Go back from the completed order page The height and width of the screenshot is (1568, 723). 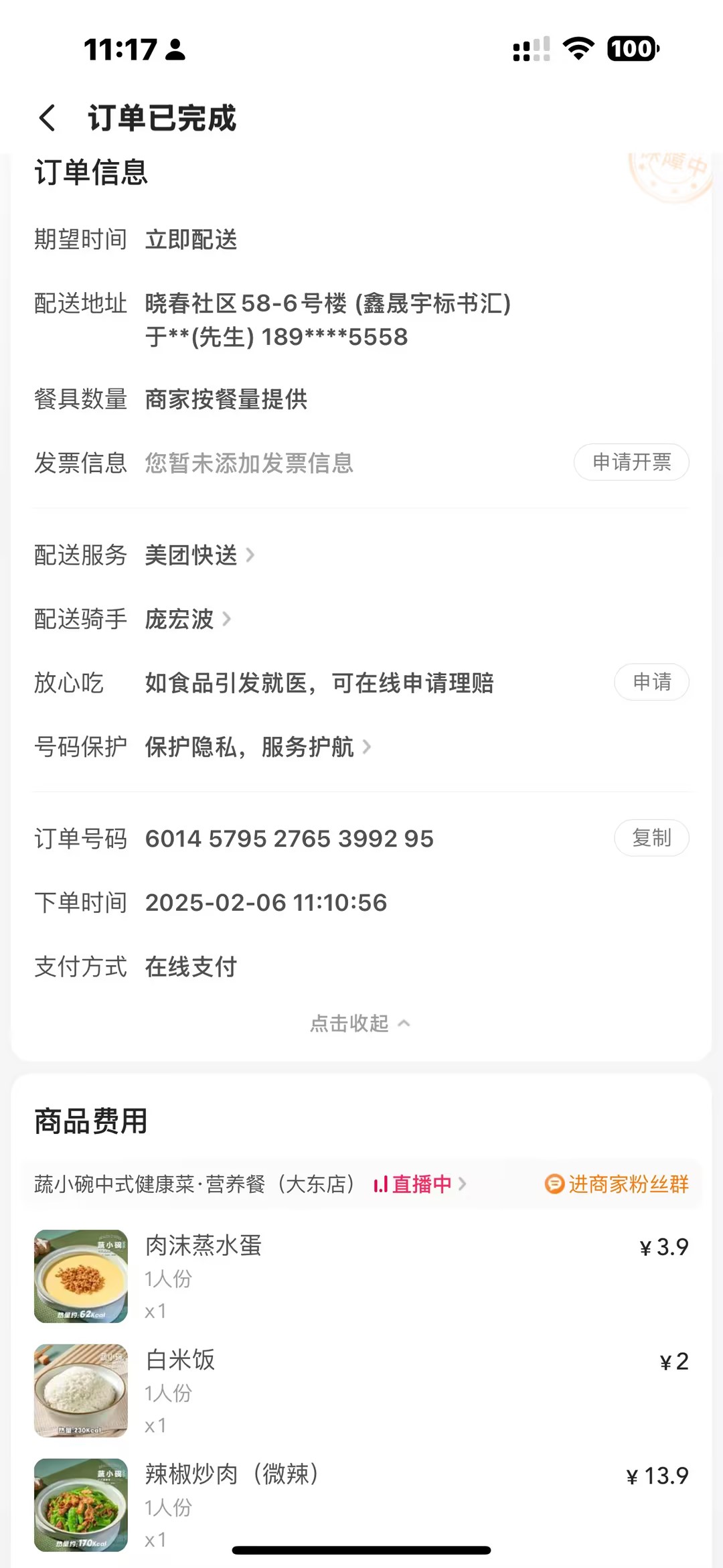(47, 119)
